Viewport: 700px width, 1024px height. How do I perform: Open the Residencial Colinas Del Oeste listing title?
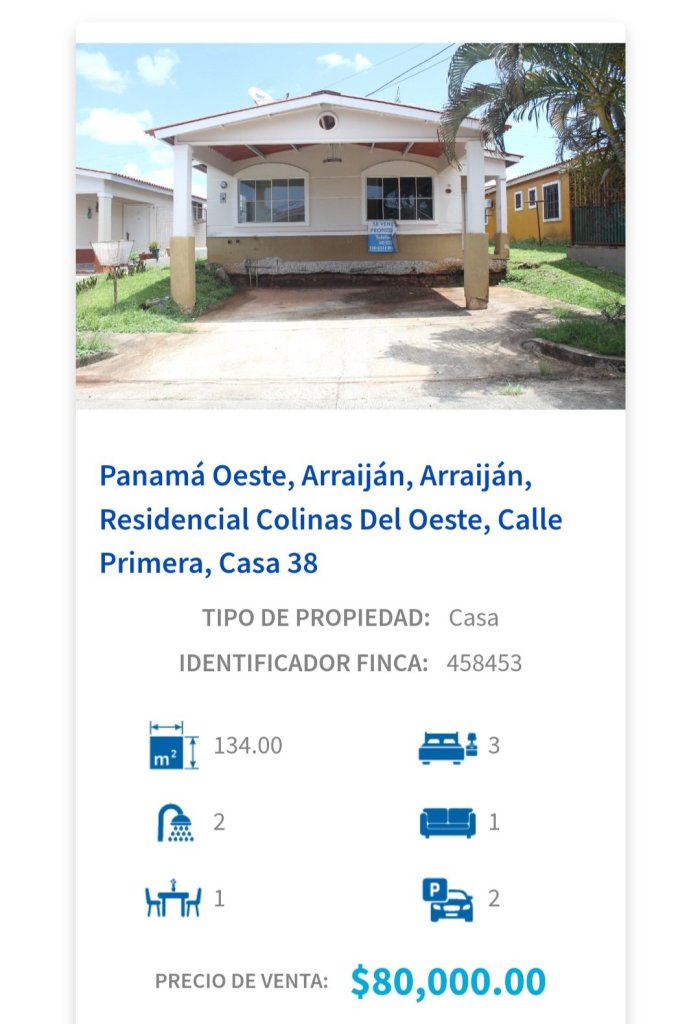[330, 520]
